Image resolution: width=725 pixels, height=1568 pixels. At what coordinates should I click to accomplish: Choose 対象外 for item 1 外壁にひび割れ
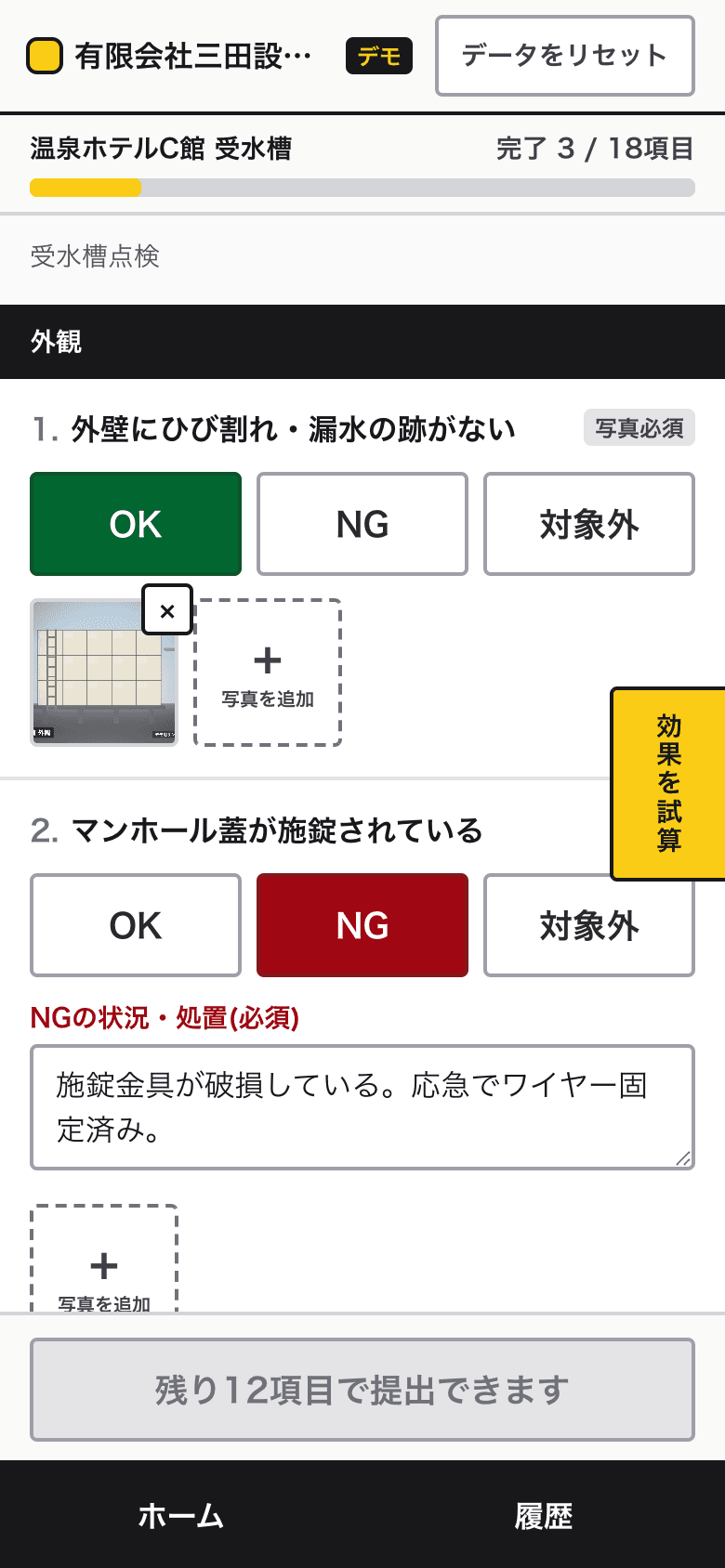(x=589, y=524)
